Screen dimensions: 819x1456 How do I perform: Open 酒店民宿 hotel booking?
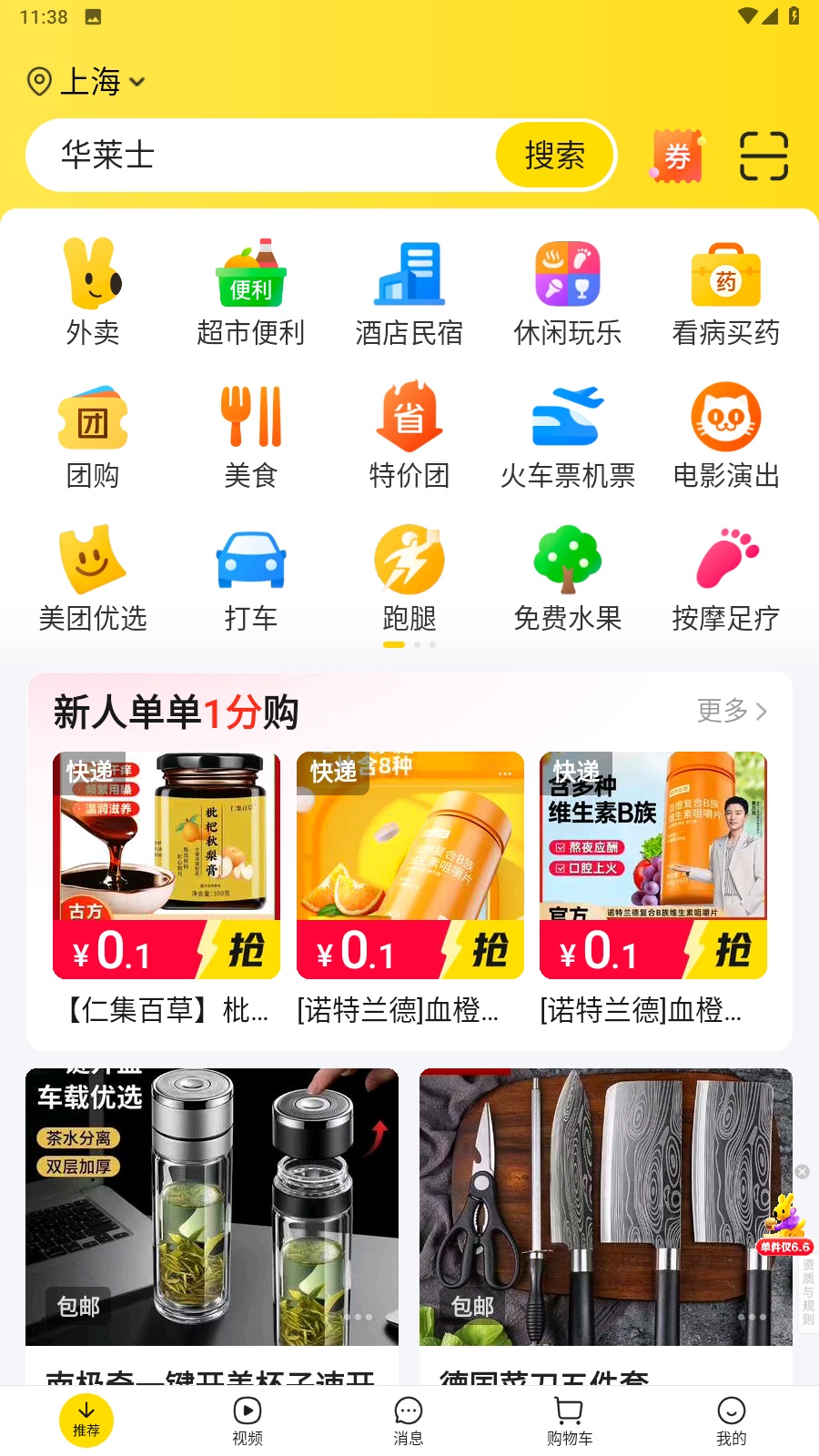(x=409, y=293)
